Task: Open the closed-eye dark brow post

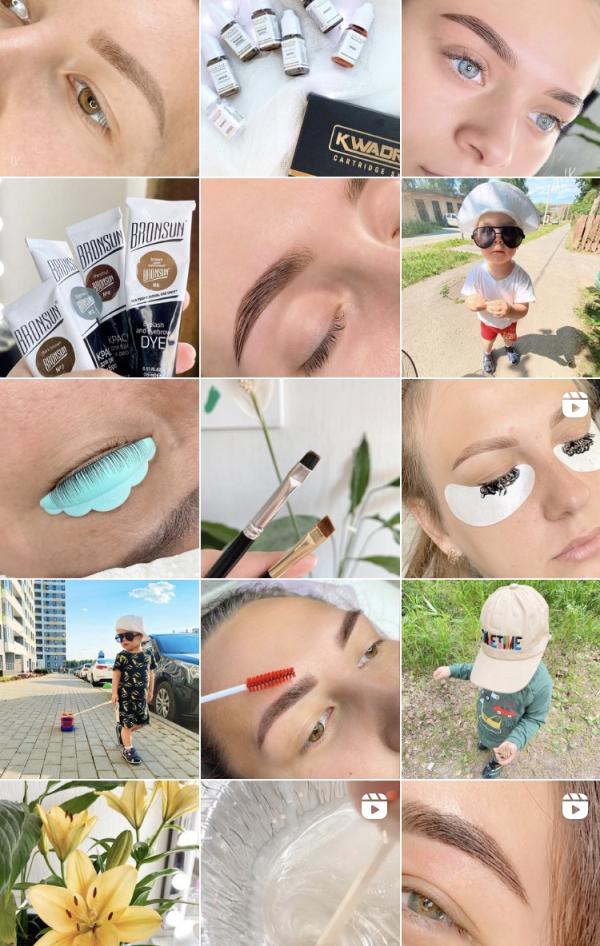Action: tap(300, 278)
